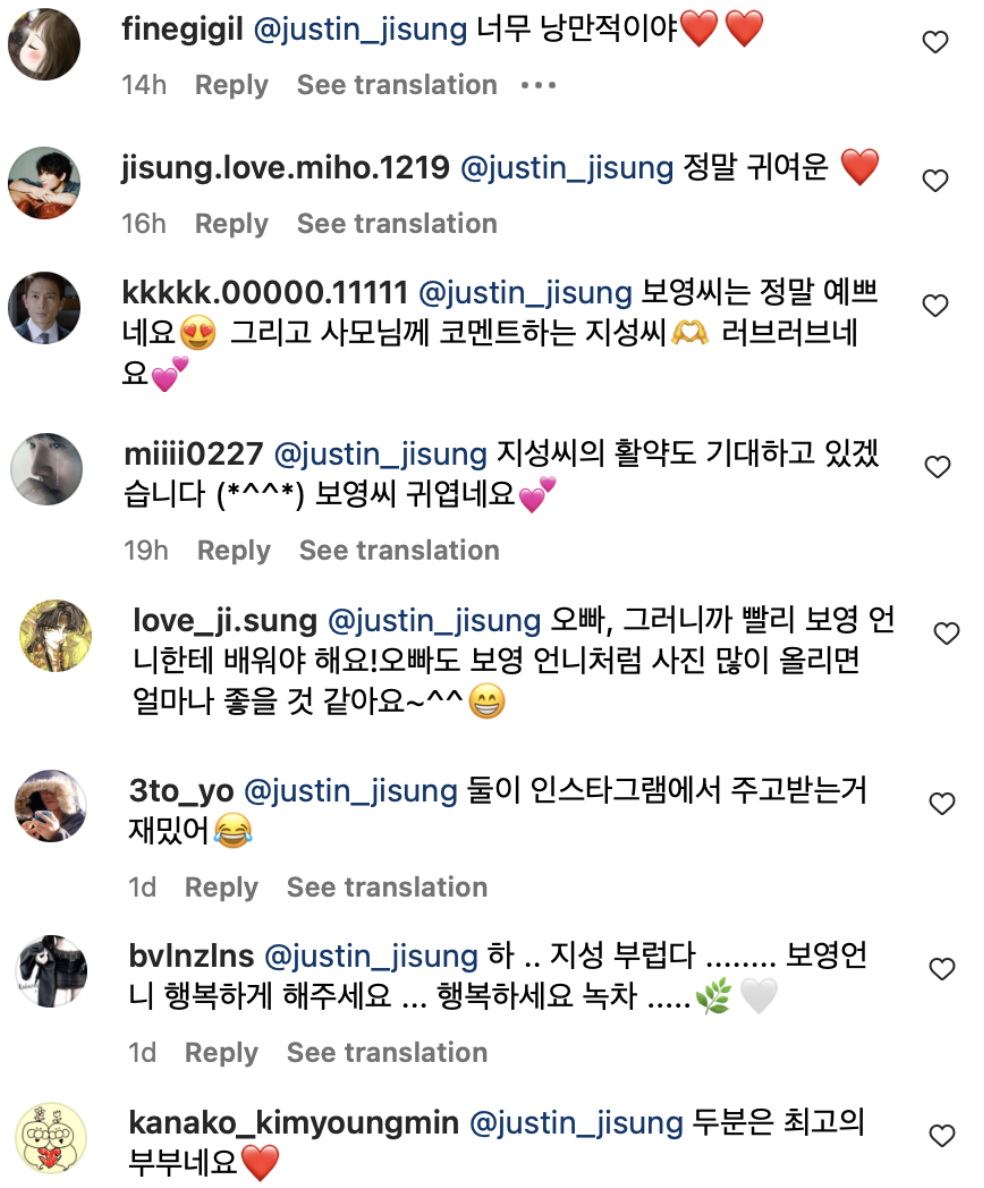See translation of bvlnzlns's comment
984x1188 pixels.
click(x=387, y=1052)
